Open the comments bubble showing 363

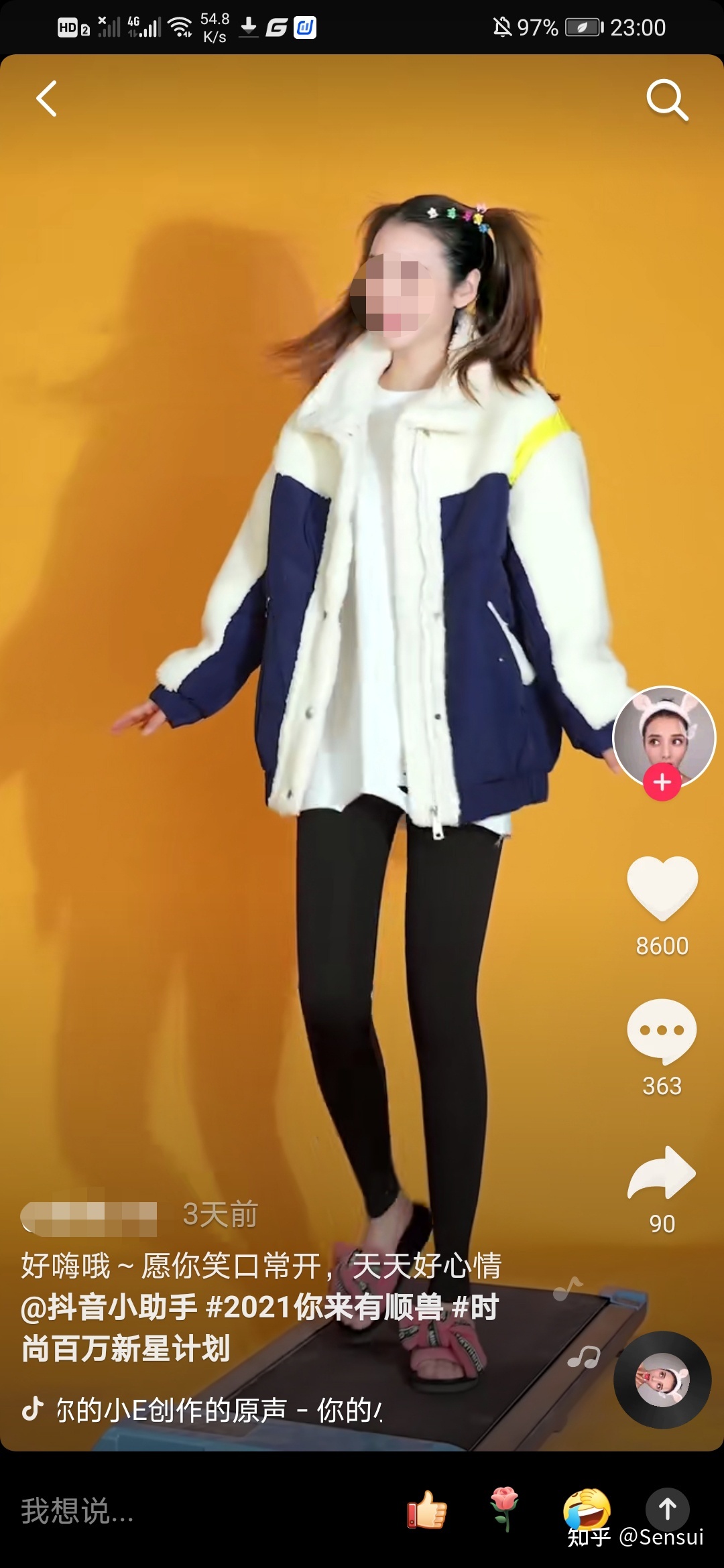click(x=662, y=1031)
